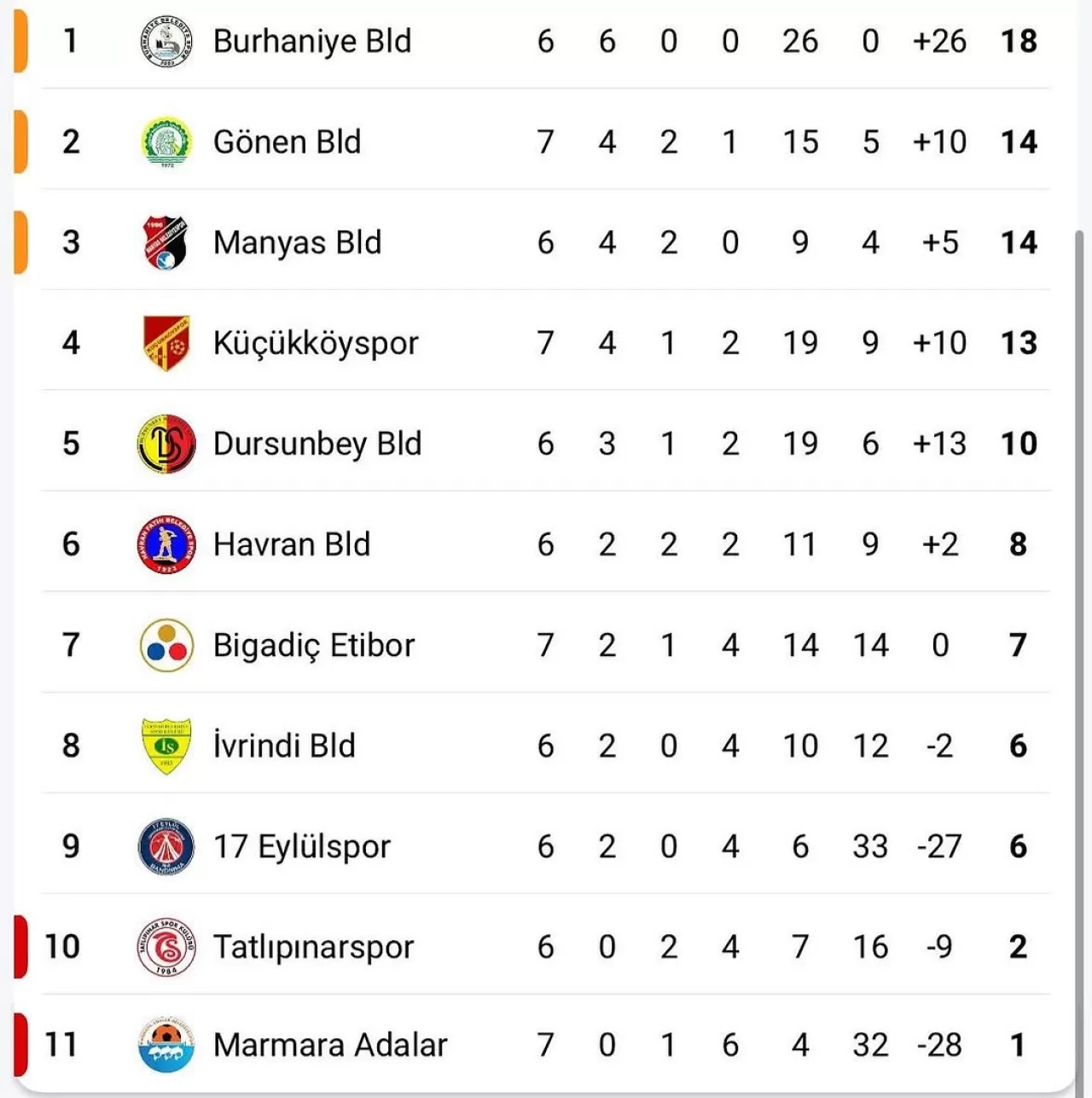Open the İvrindi Bld shield logo
Screen dimensions: 1092x1098
pyautogui.click(x=165, y=745)
